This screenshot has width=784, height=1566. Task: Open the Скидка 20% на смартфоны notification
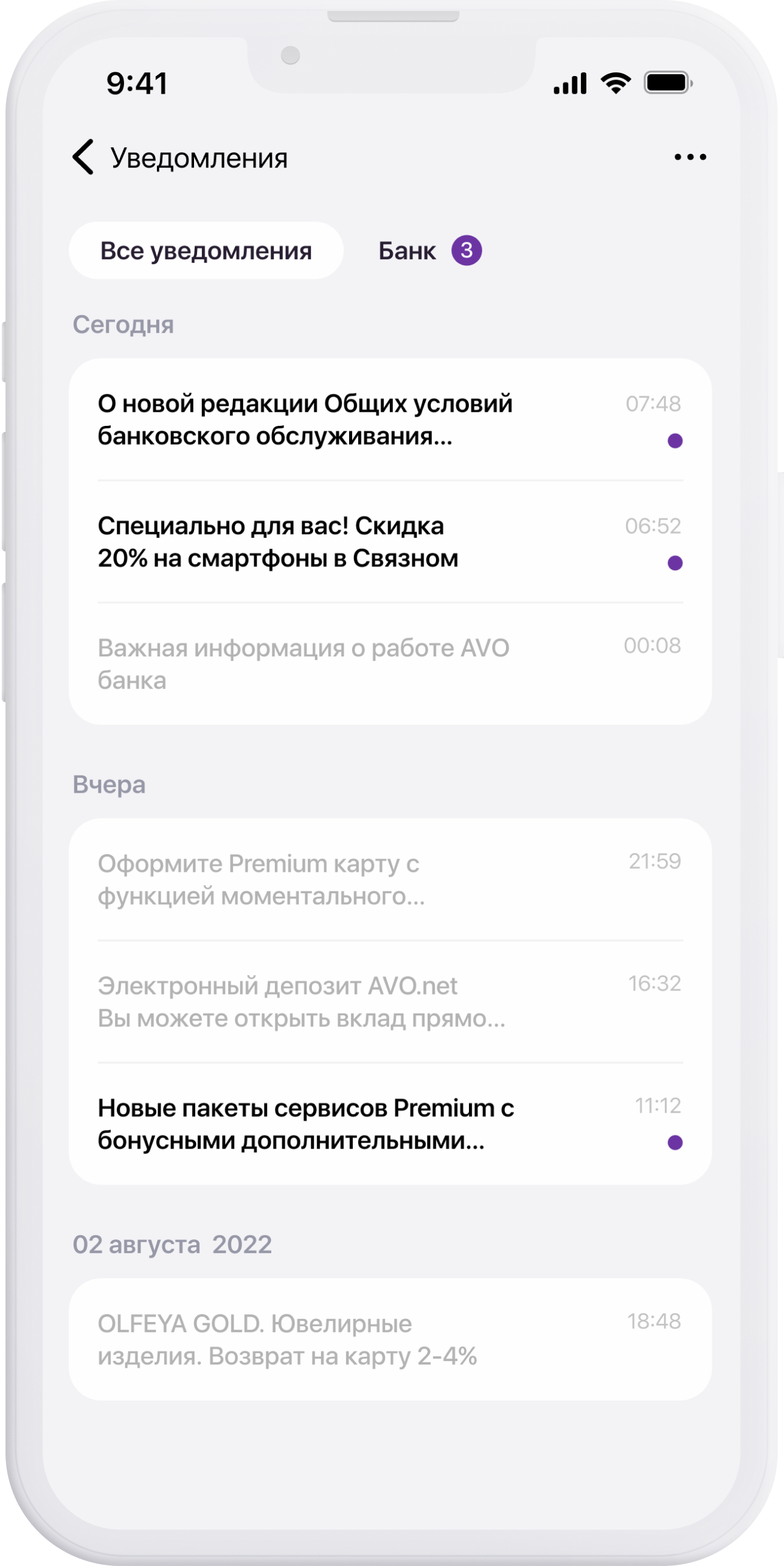(389, 542)
